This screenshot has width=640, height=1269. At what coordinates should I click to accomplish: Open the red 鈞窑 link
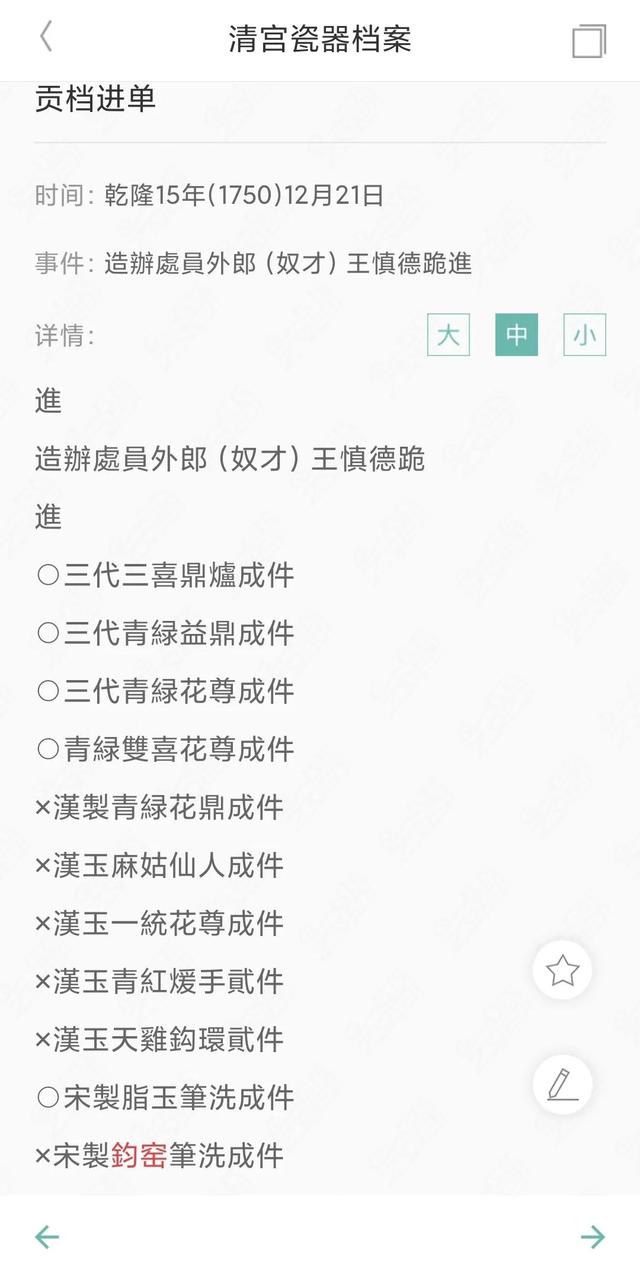[139, 1156]
